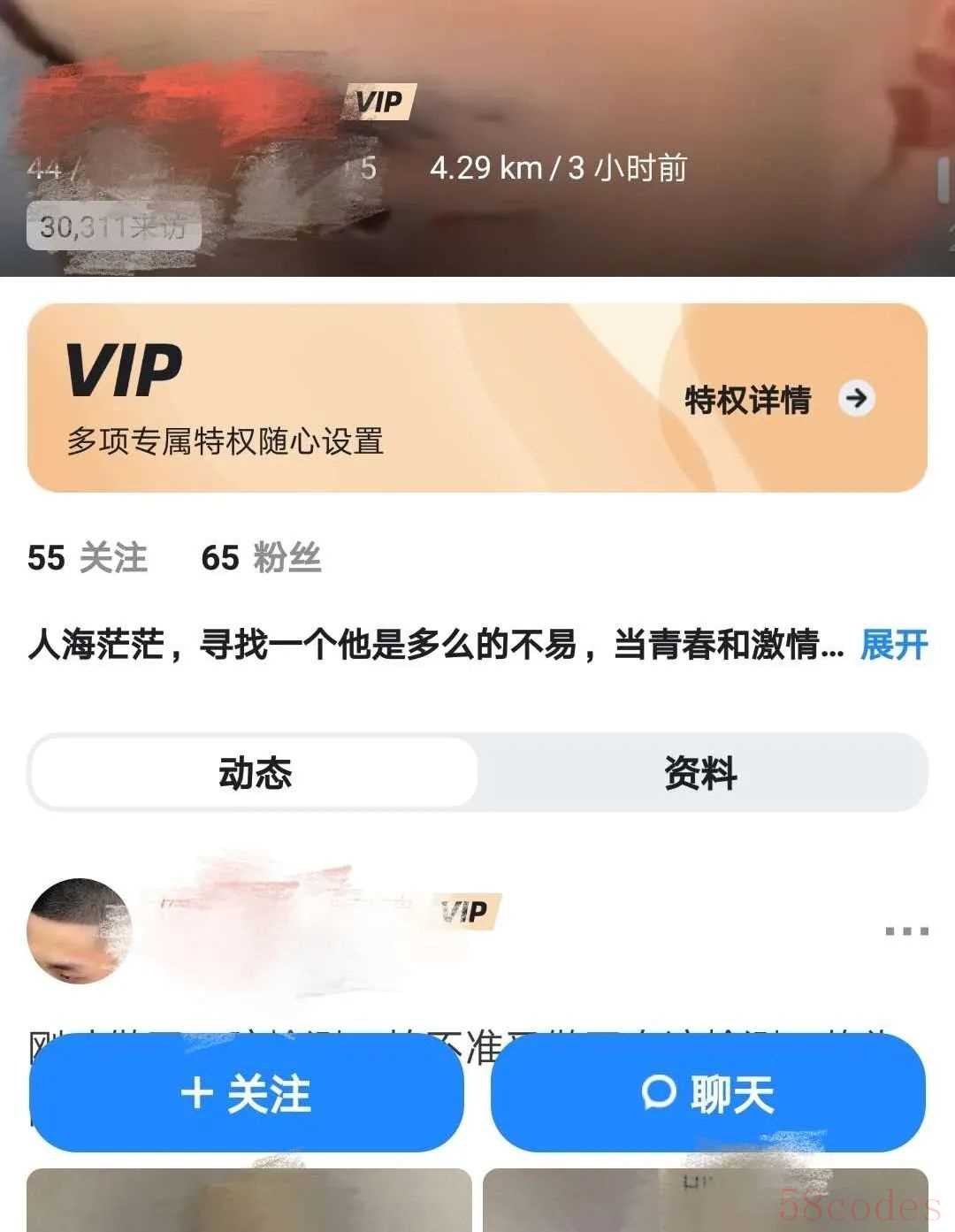Screen dimensions: 955x1232
Task: Open the post's three-dot overflow menu
Action: (x=906, y=930)
